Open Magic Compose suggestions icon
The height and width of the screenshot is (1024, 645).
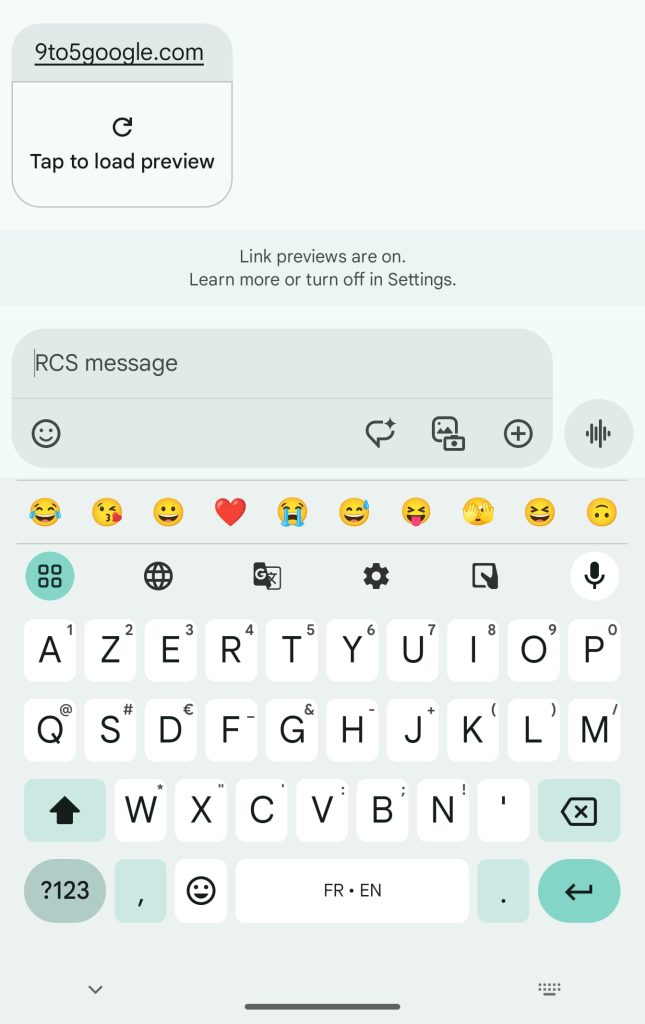[x=380, y=433]
